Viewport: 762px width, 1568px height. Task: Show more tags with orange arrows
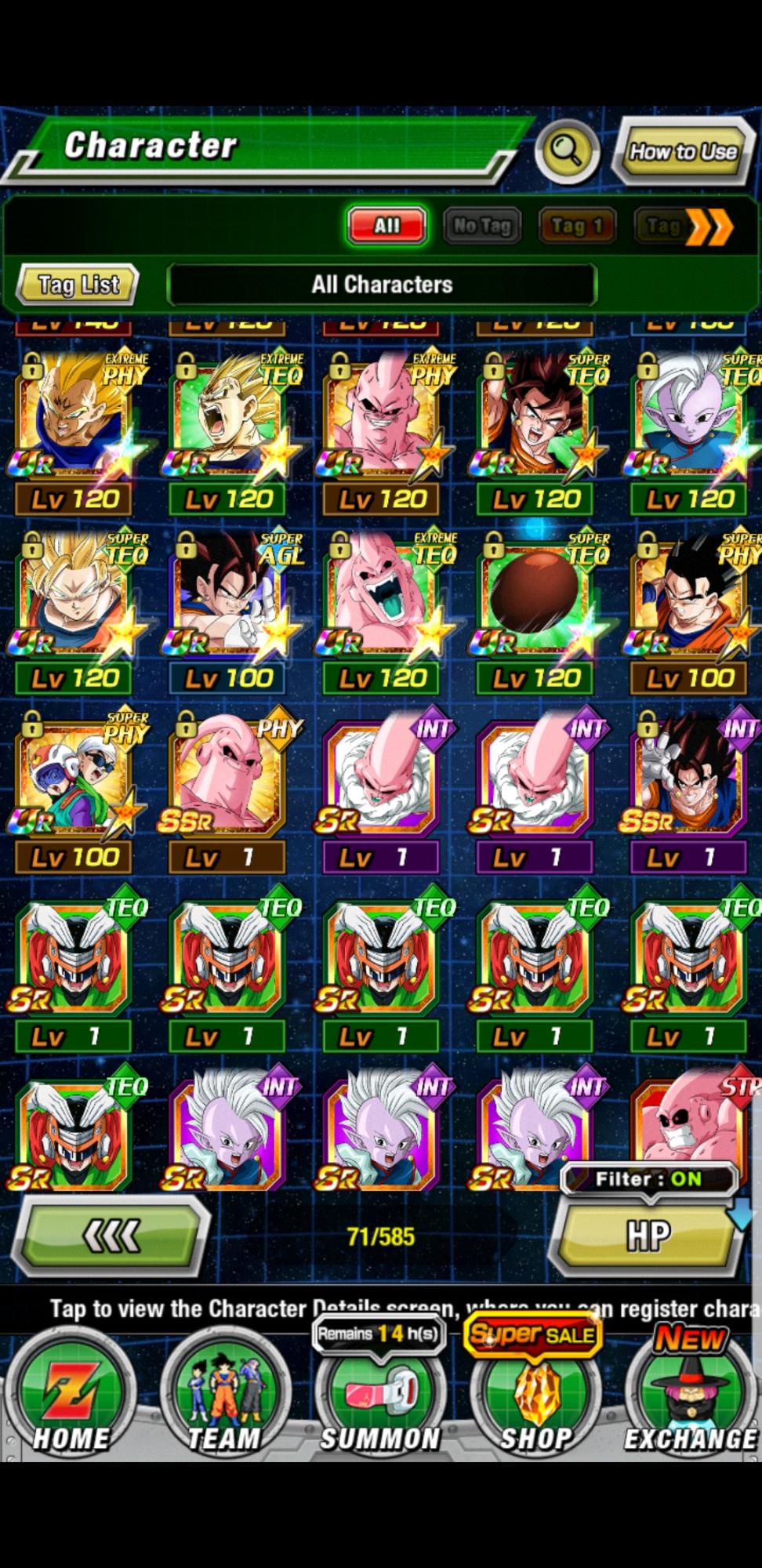(709, 227)
